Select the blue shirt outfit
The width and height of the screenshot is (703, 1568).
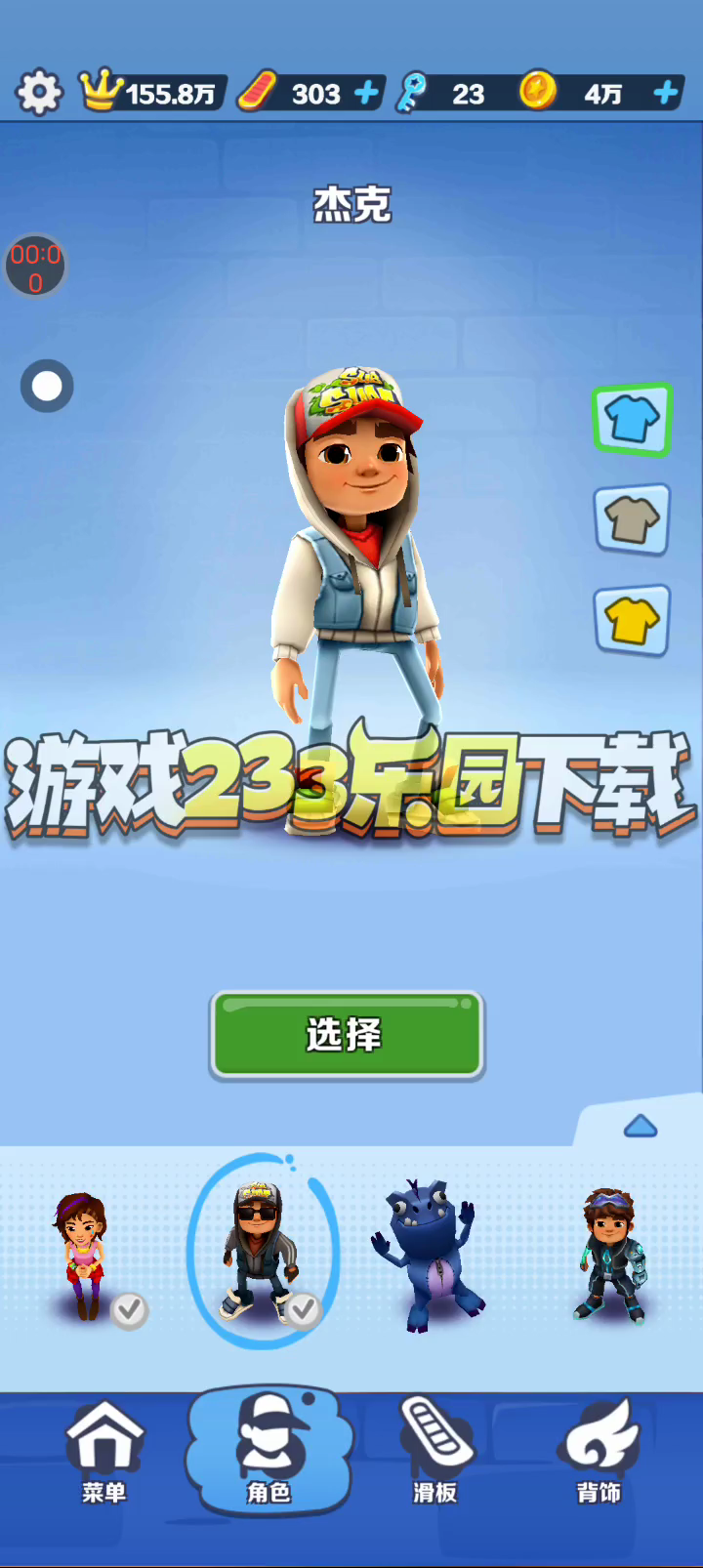coord(632,420)
